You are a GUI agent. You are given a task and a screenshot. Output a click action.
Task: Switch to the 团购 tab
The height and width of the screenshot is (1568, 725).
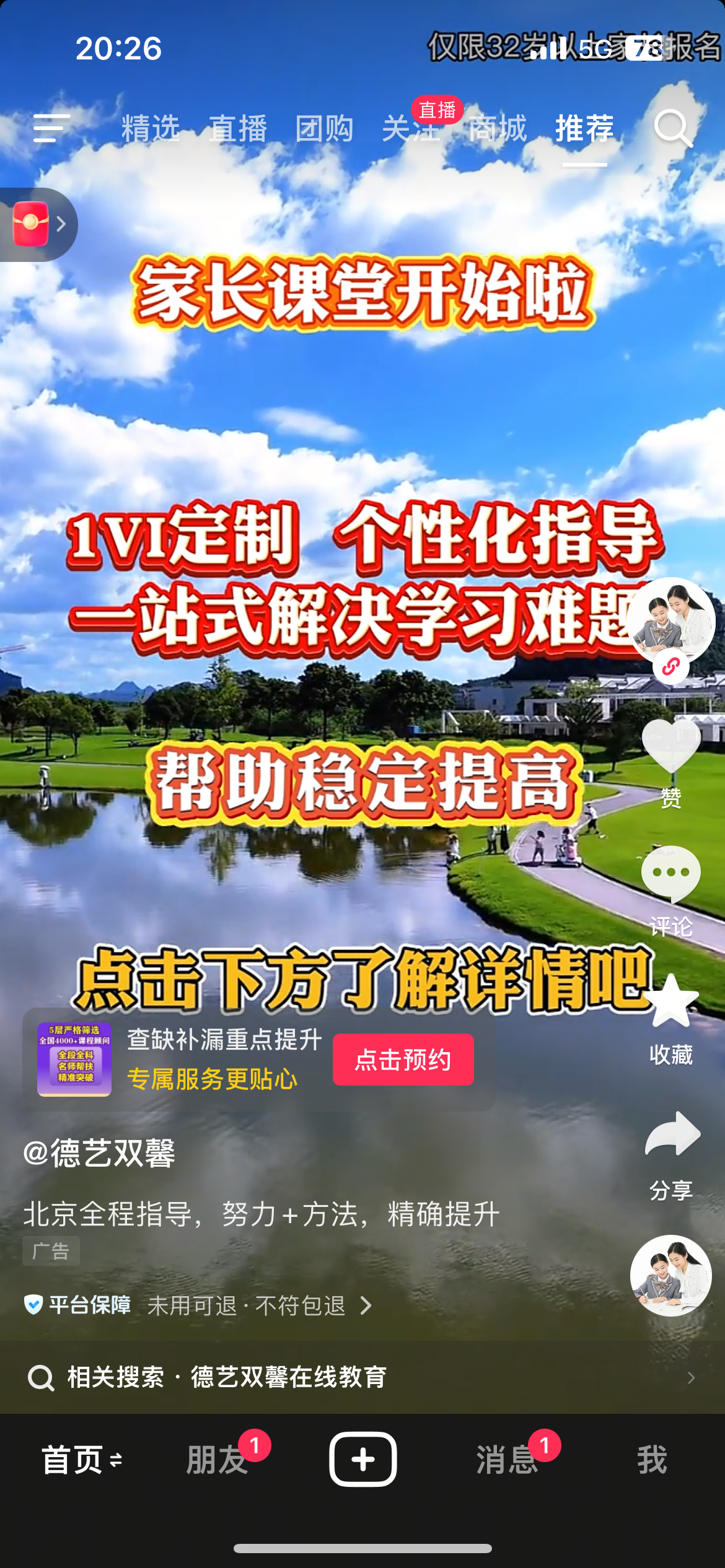[x=324, y=128]
